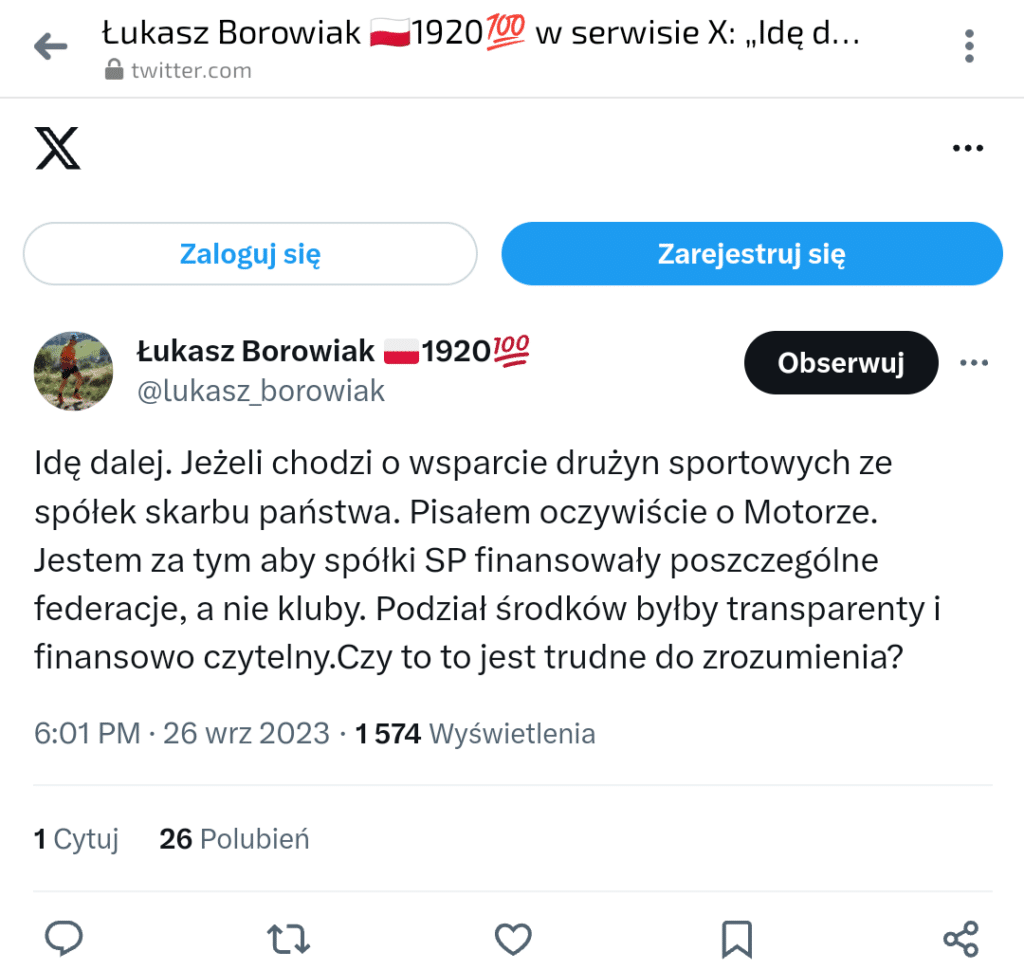
Task: Open the tweet's more options menu
Action: pos(973,362)
